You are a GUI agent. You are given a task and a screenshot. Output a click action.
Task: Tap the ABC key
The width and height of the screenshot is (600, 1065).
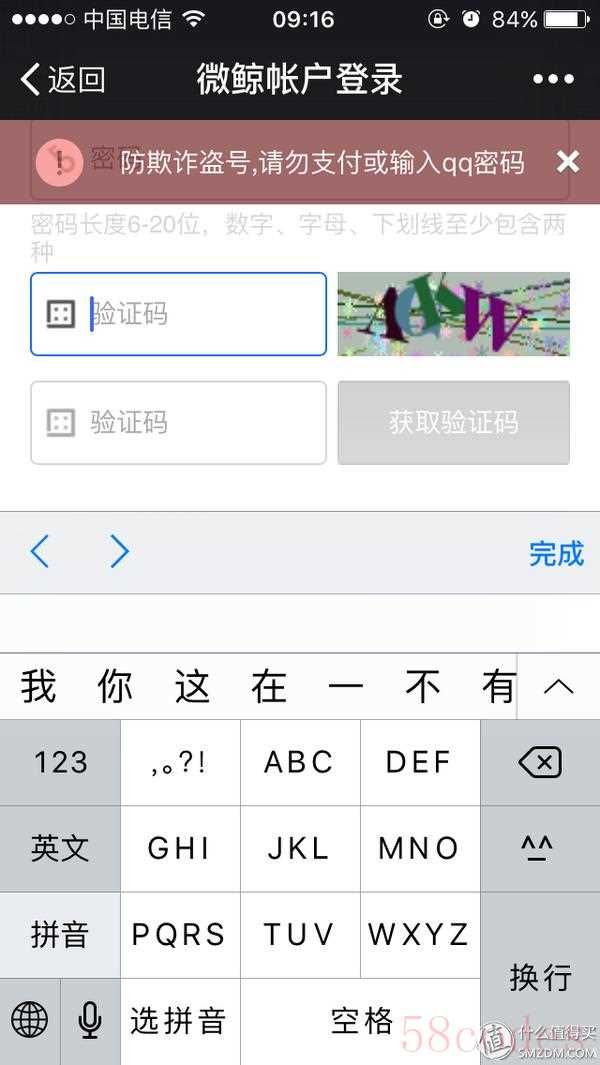(299, 763)
